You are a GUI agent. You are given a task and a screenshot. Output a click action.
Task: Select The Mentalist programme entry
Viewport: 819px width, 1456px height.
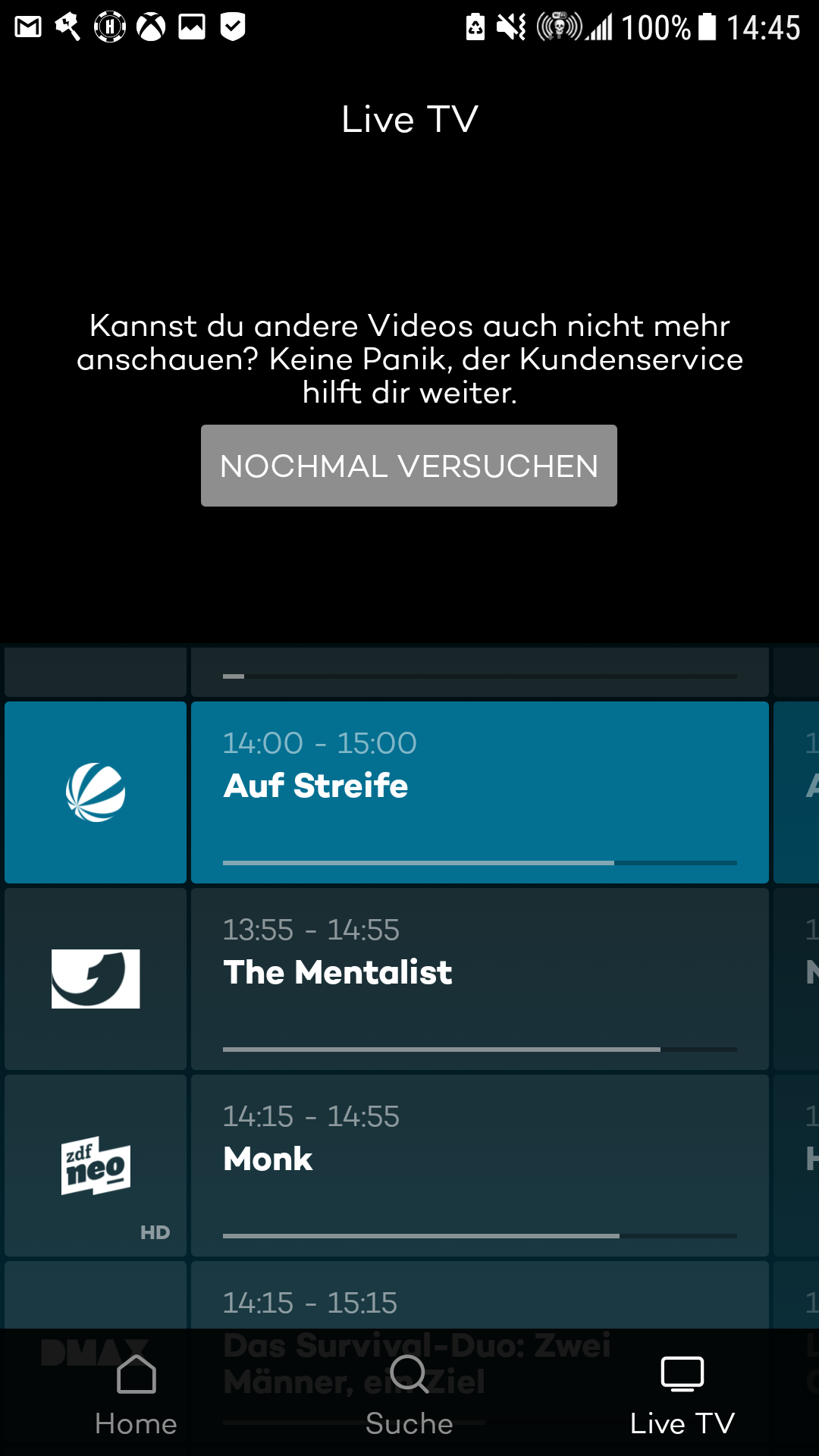tap(480, 979)
